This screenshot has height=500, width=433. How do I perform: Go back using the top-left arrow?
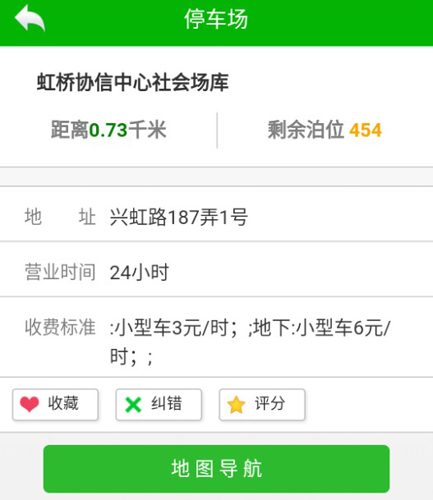pyautogui.click(x=30, y=19)
